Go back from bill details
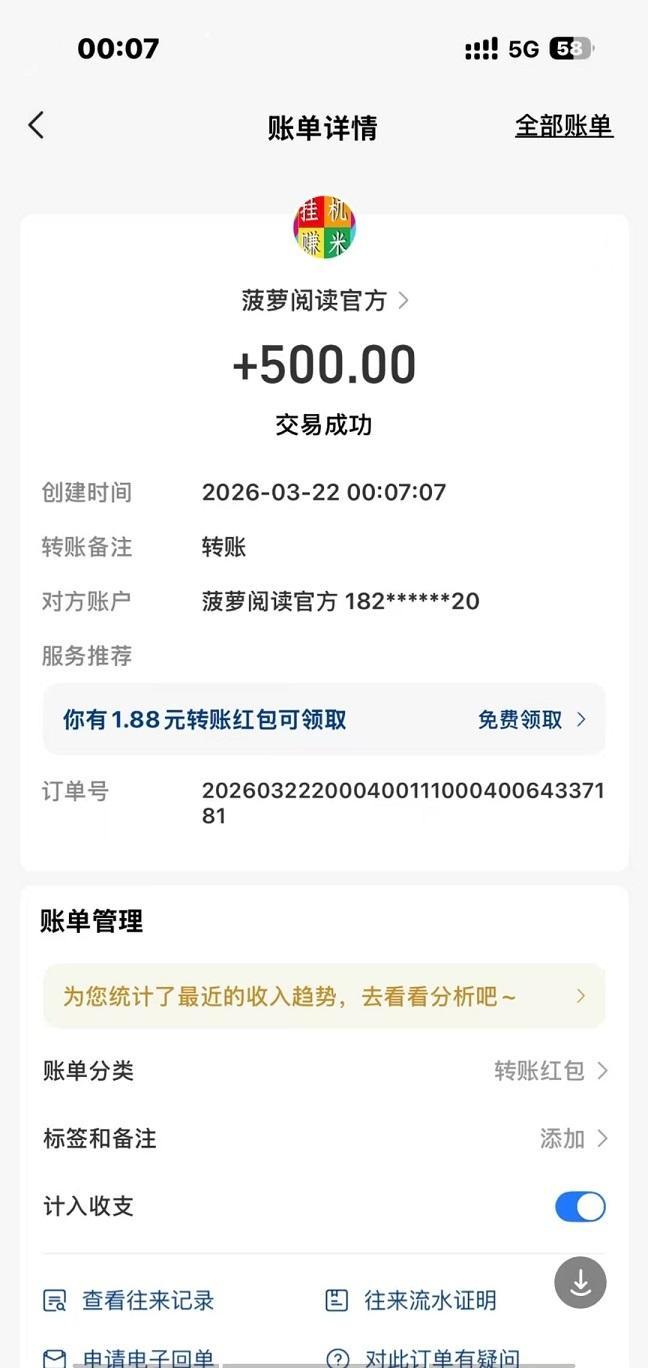 pyautogui.click(x=37, y=126)
